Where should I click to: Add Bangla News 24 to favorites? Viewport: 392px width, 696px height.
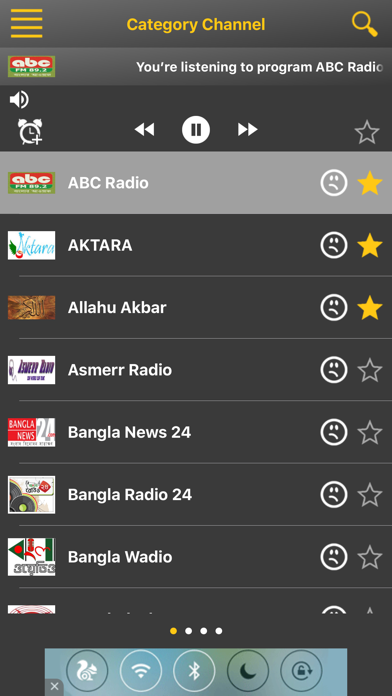click(x=370, y=432)
